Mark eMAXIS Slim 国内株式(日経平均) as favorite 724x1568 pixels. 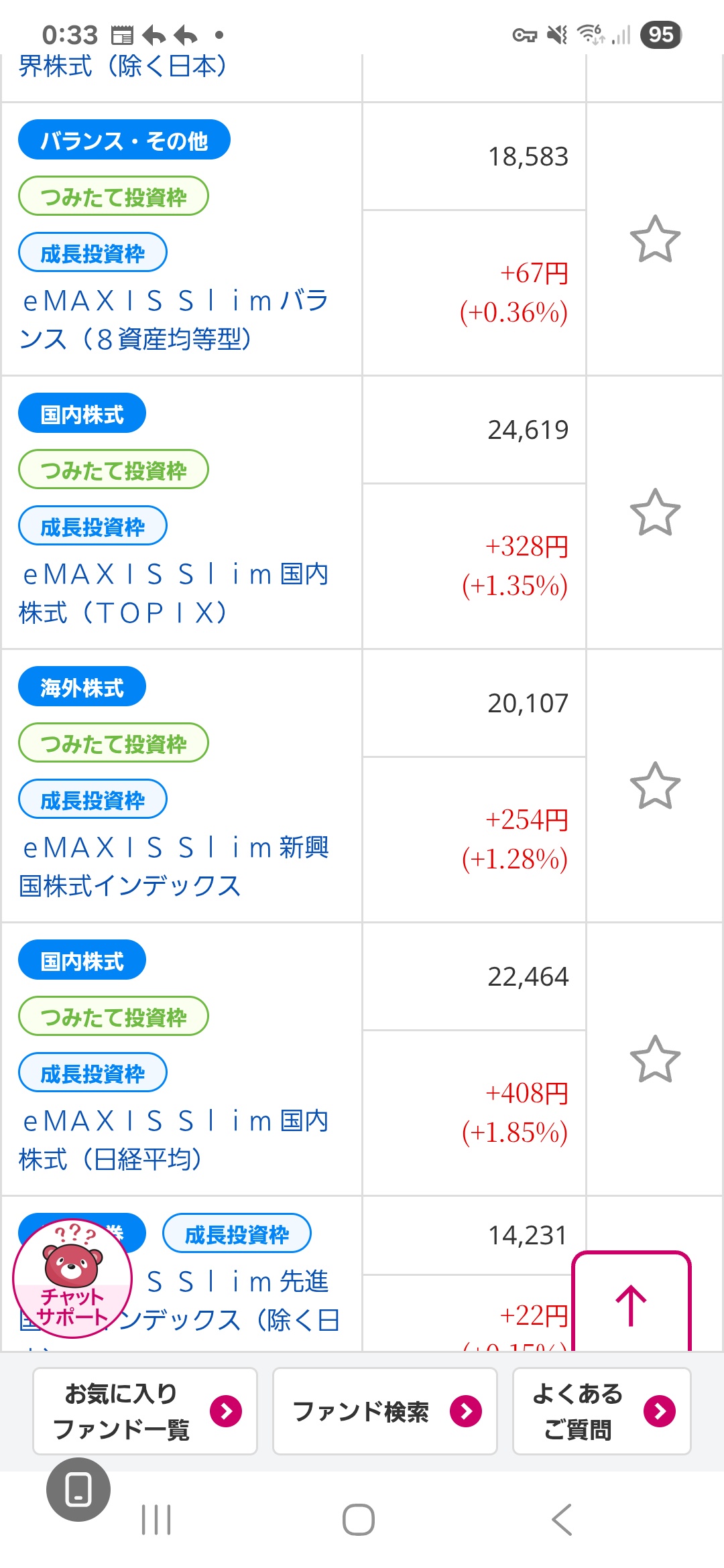pos(655,1059)
